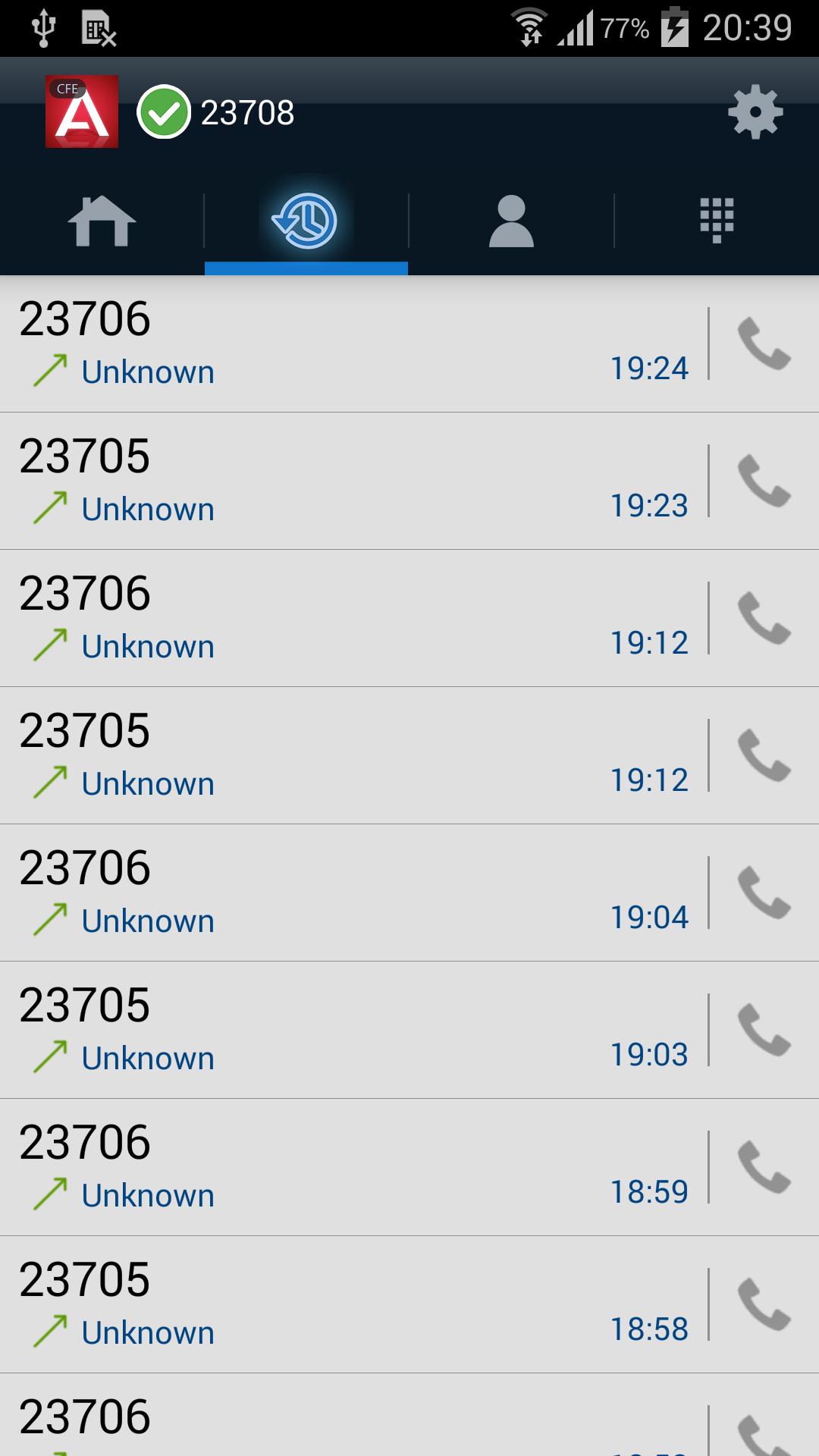This screenshot has width=819, height=1456.
Task: Open the settings gear
Action: [x=755, y=114]
